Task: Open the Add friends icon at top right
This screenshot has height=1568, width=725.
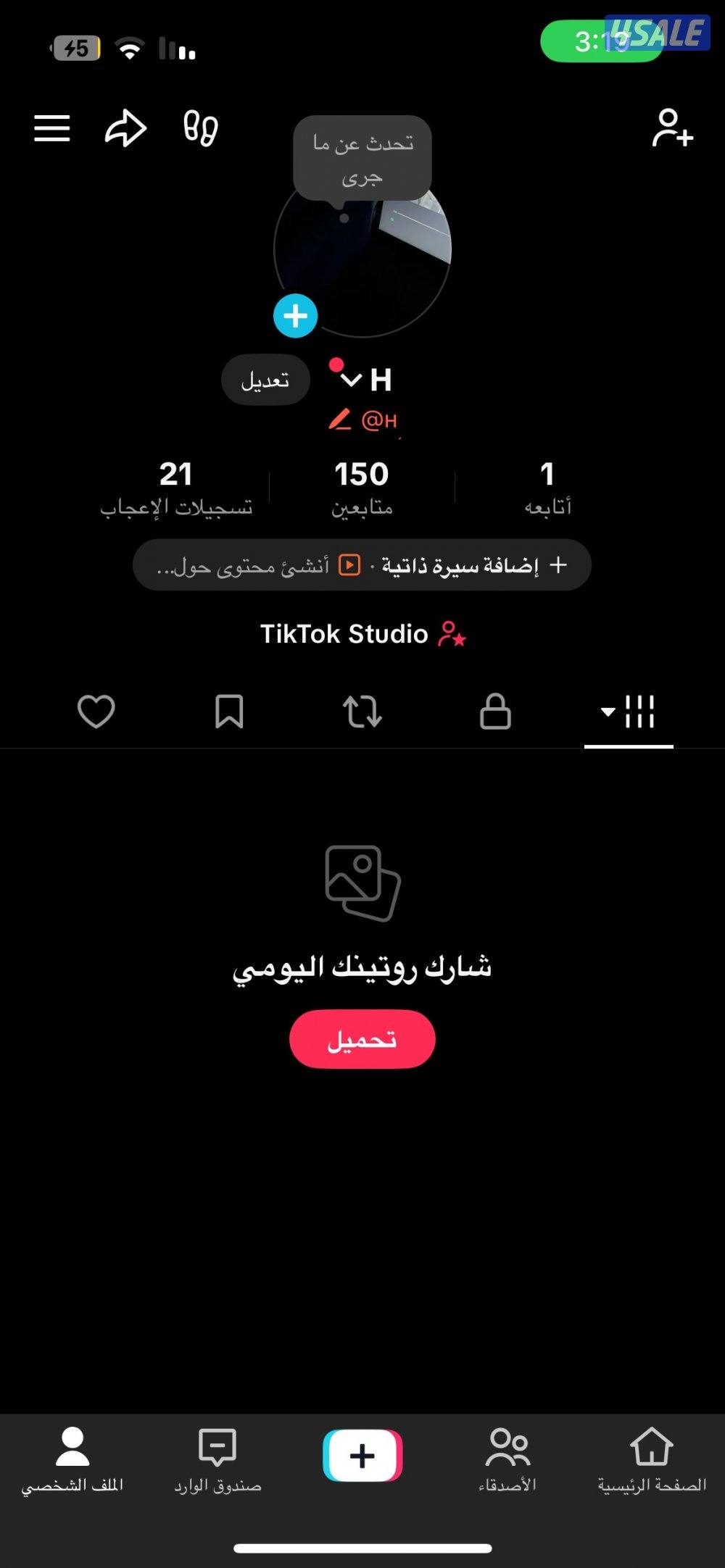Action: click(671, 128)
